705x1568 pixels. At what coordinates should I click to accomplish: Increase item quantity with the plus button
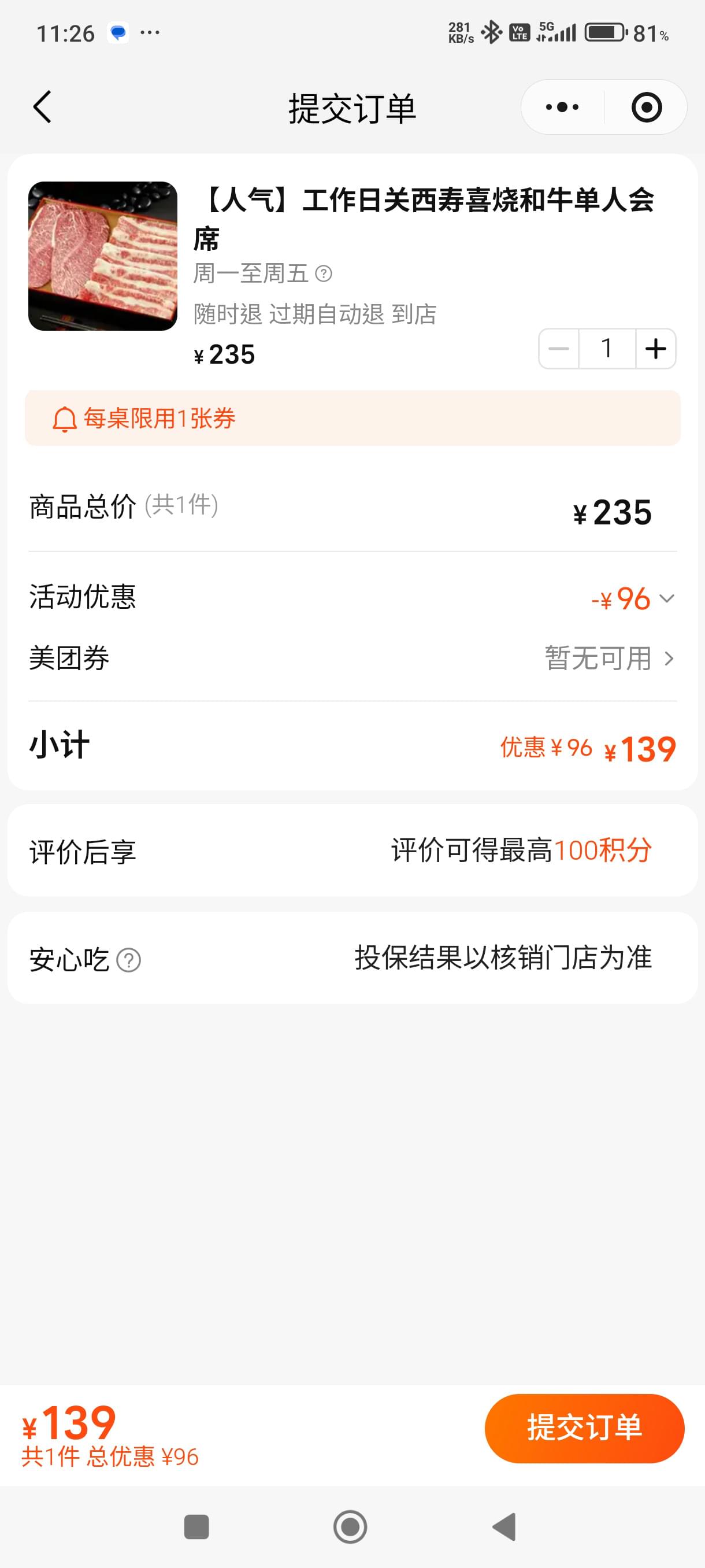(x=656, y=349)
